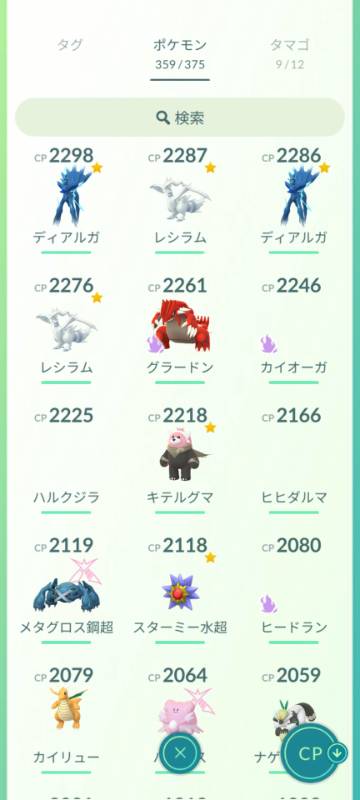Open ヒードラン with CP 2080

(x=294, y=589)
